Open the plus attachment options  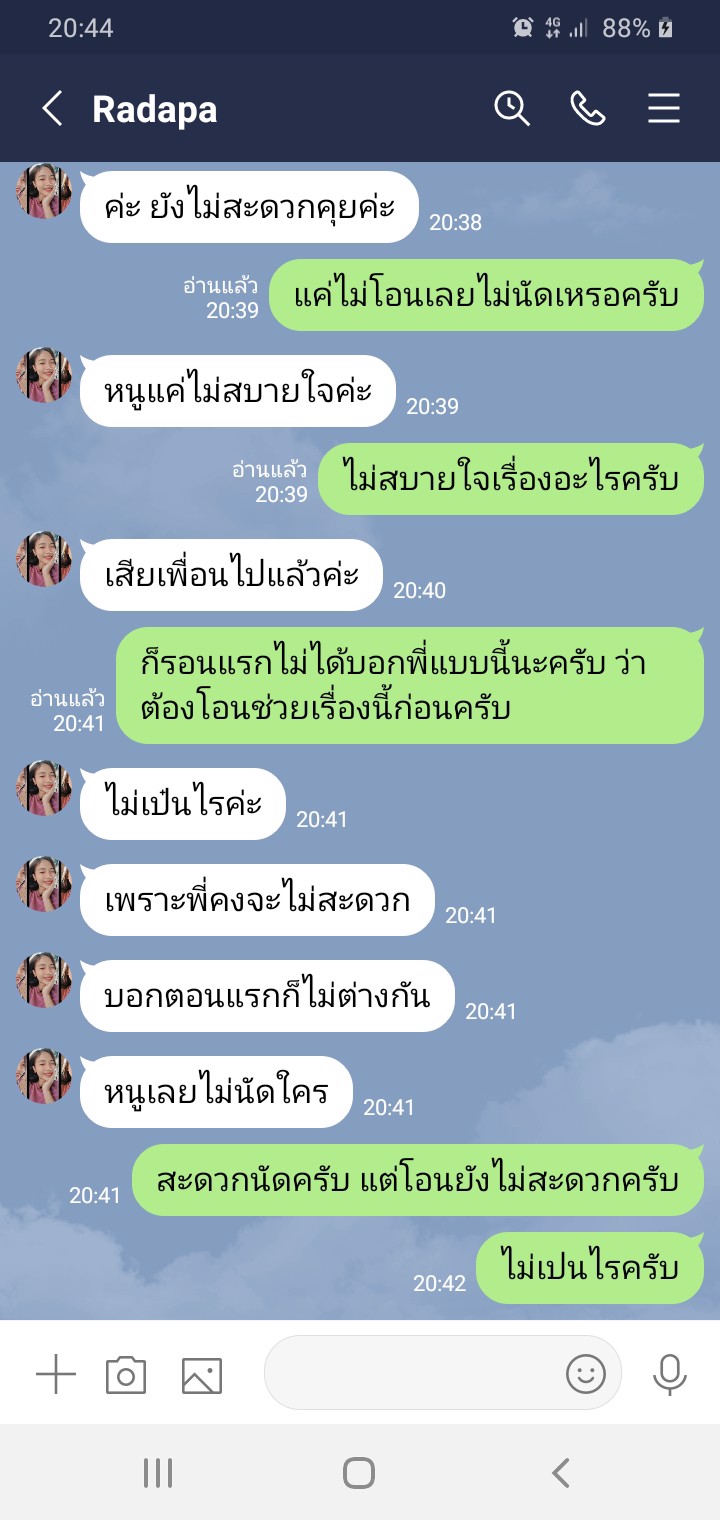56,1376
